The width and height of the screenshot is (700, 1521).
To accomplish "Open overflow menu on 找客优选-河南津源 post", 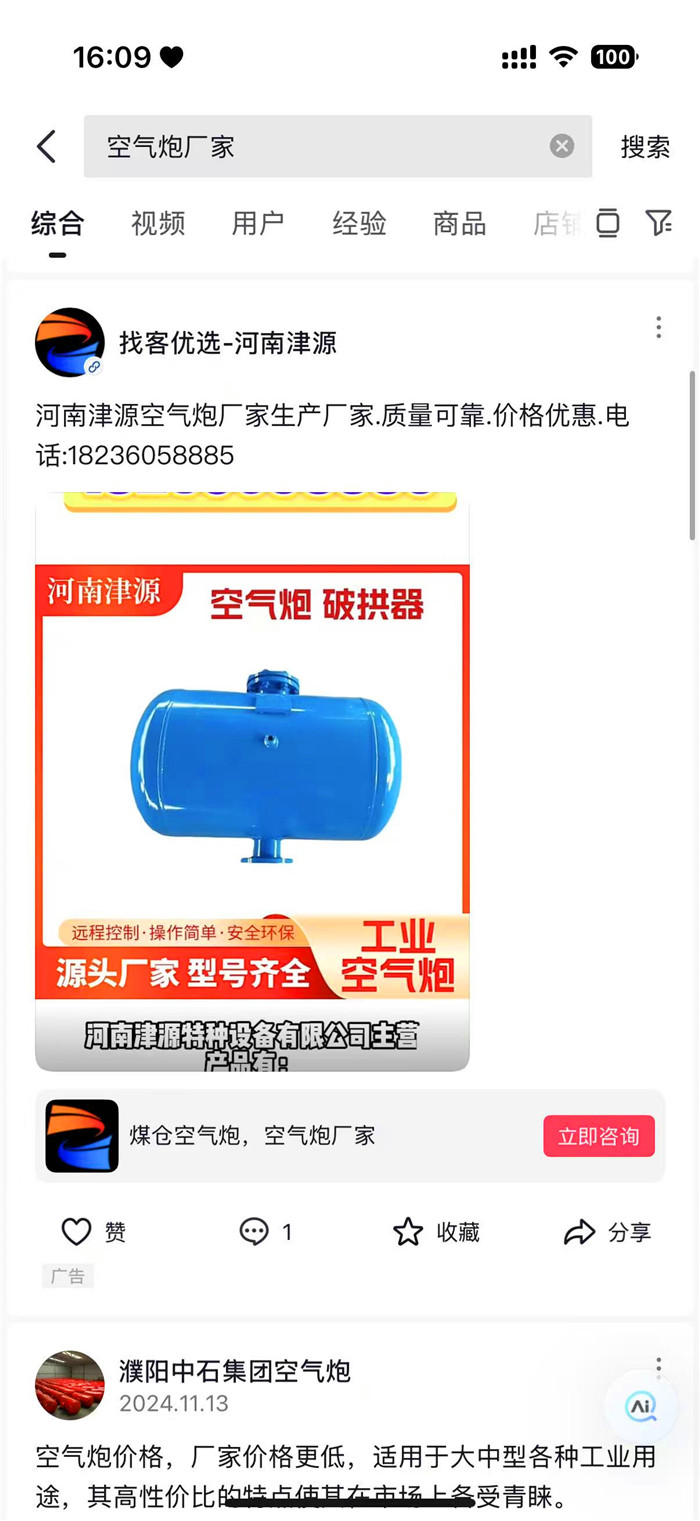I will point(658,327).
